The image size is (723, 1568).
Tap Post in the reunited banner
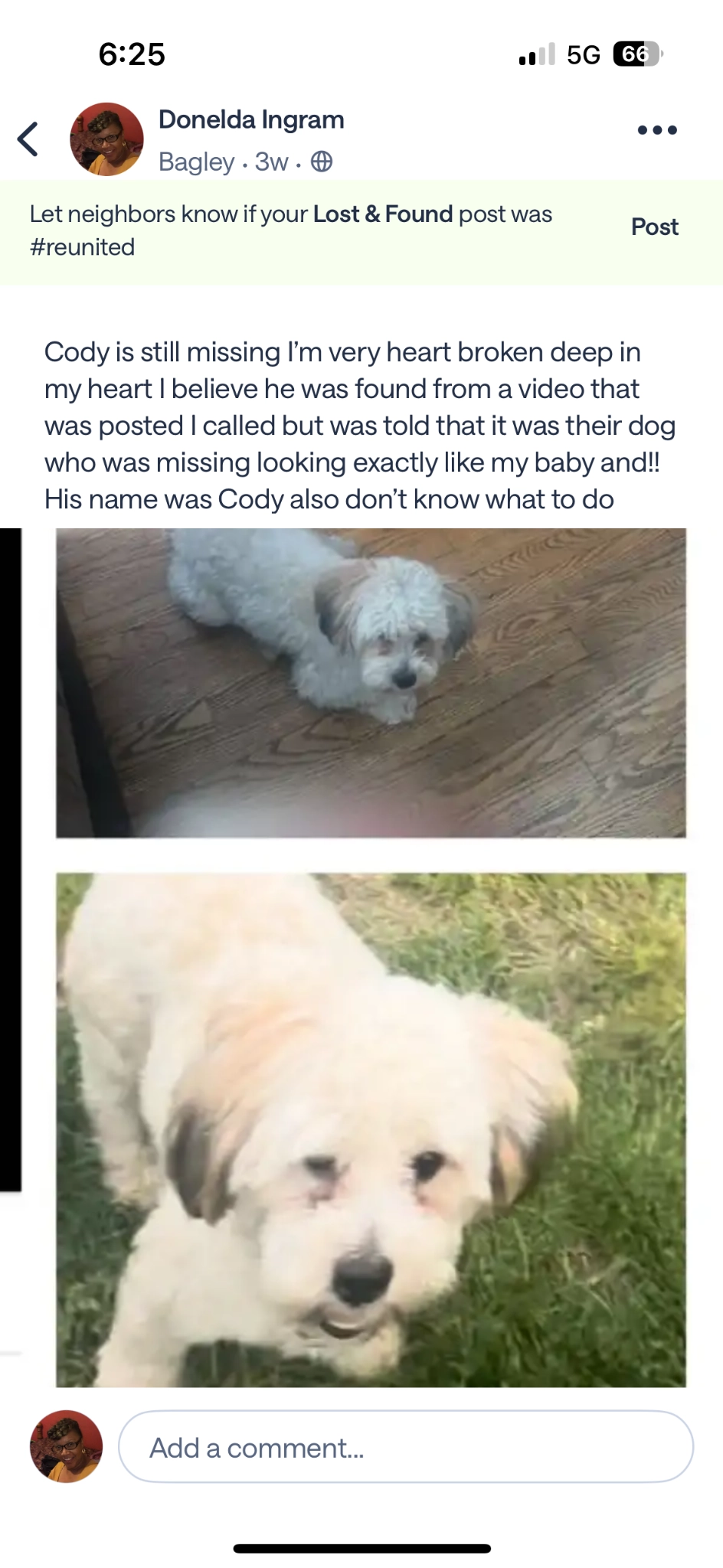654,227
